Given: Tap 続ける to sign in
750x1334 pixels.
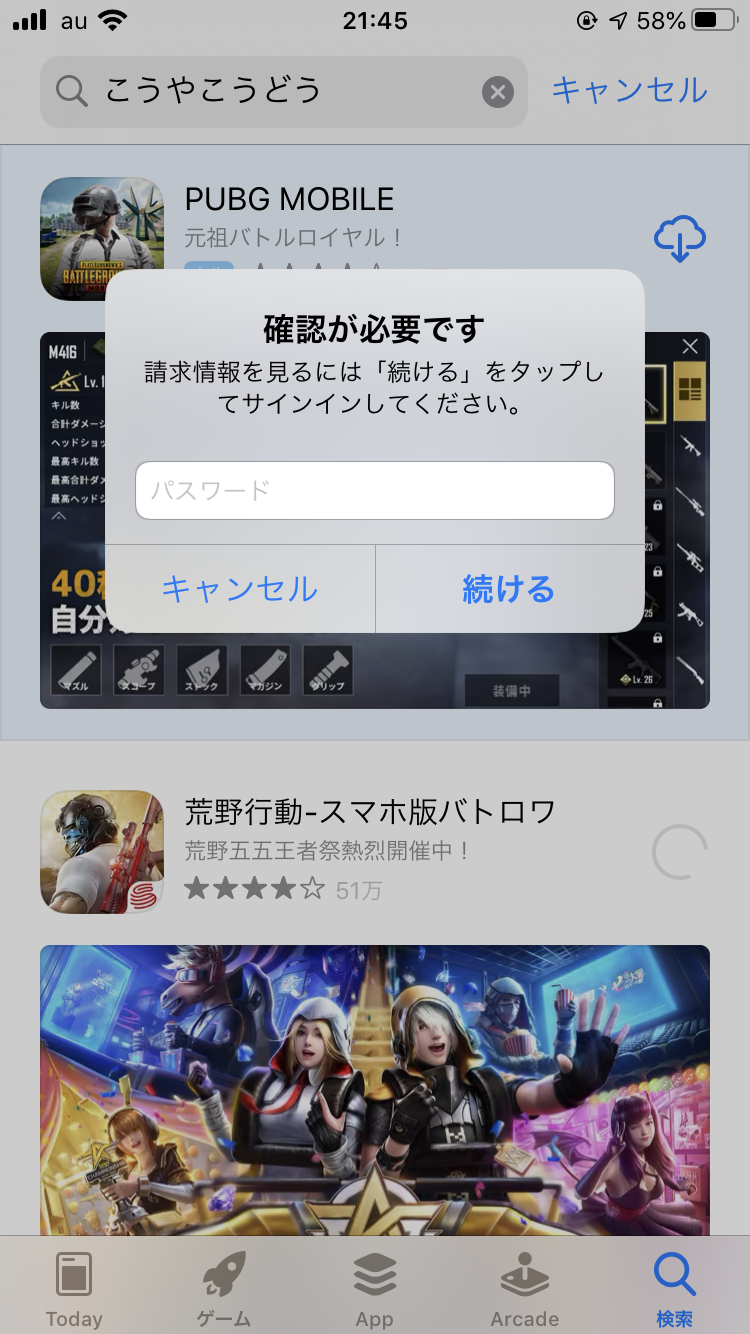Looking at the screenshot, I should coord(508,589).
